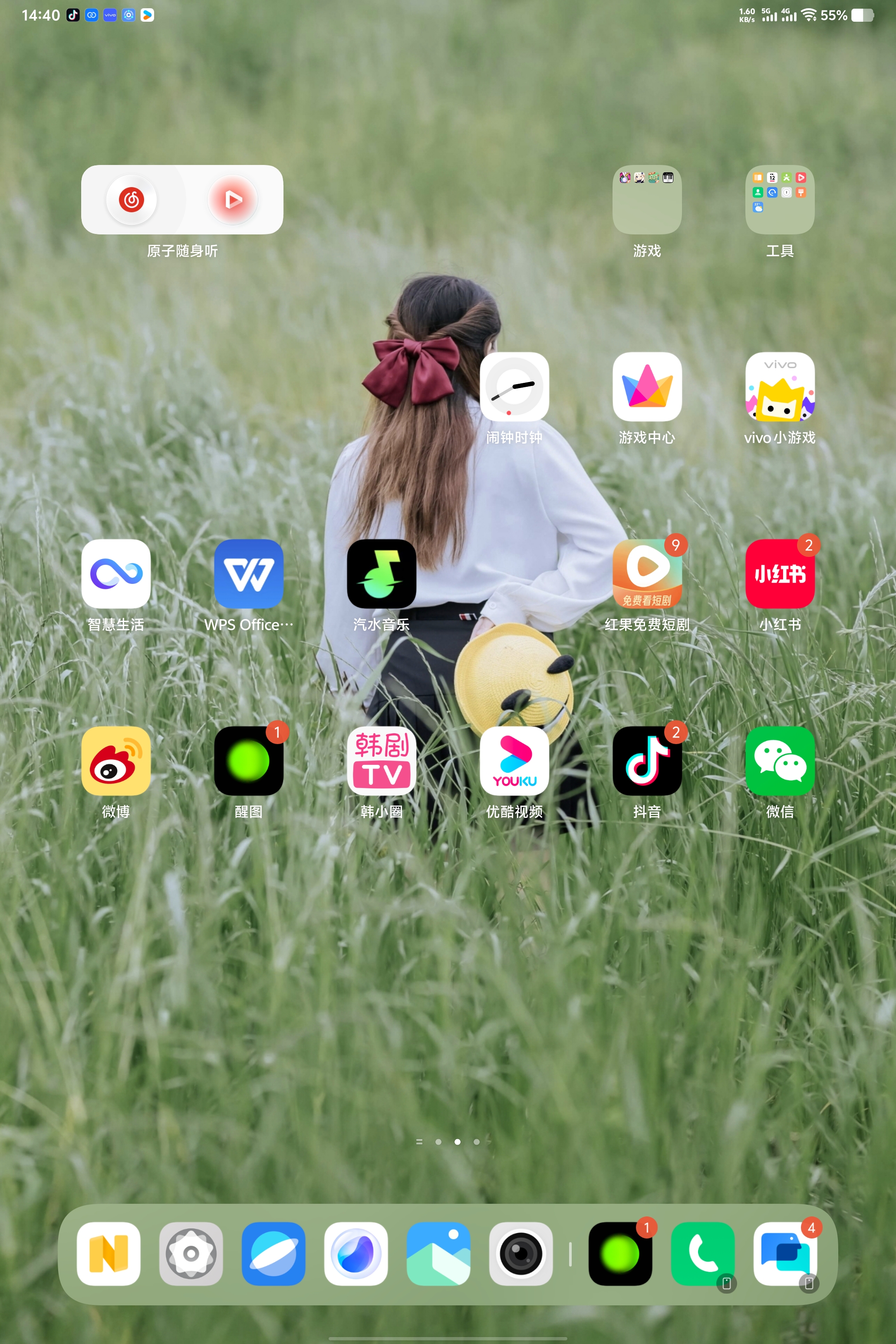The width and height of the screenshot is (896, 1344).
Task: Launch 微信 app
Action: point(779,761)
